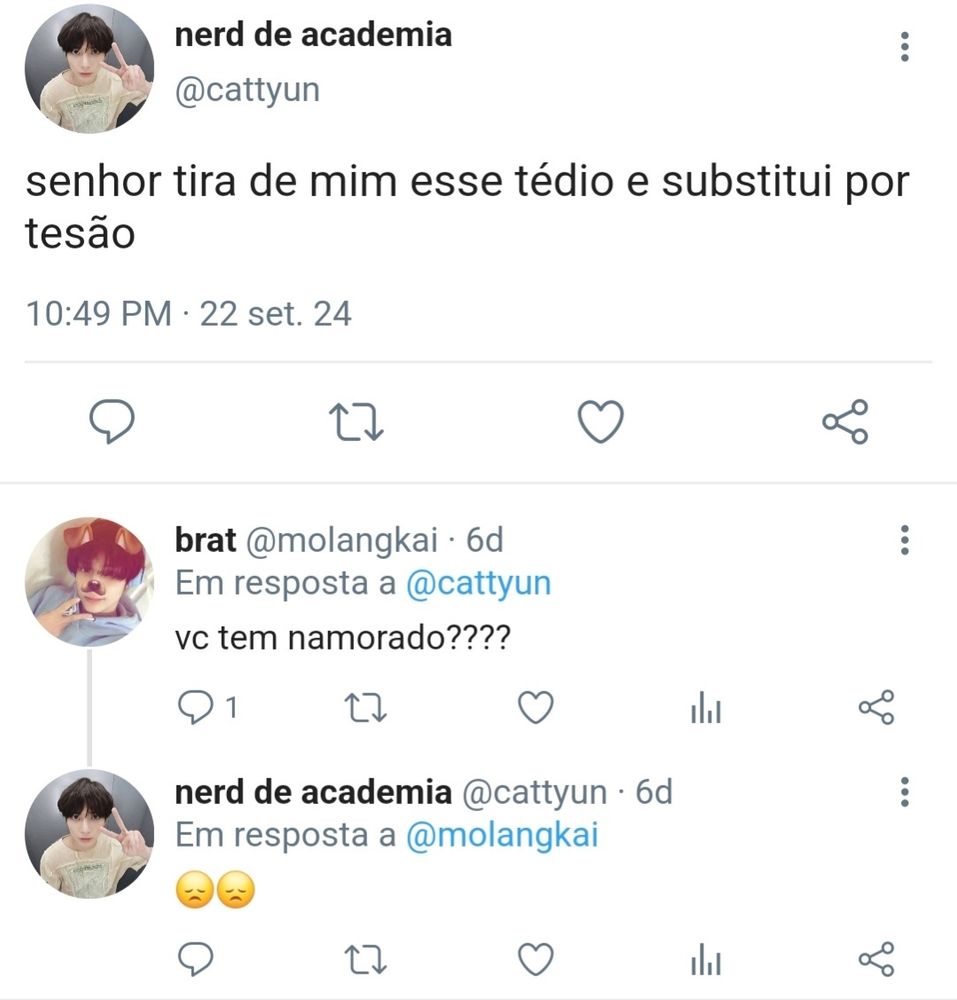Reply to the main tweet by @cattyun

pyautogui.click(x=113, y=422)
